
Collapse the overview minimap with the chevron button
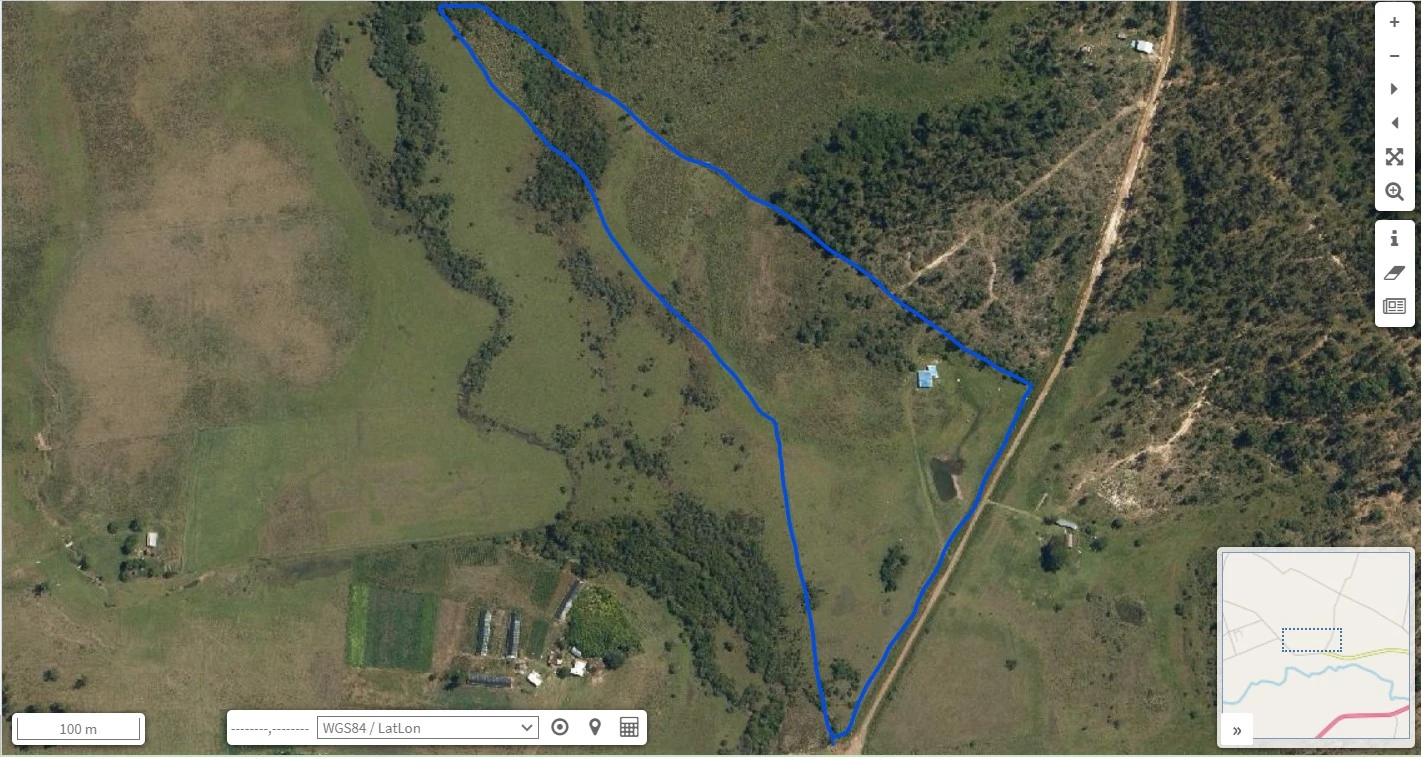click(1237, 730)
